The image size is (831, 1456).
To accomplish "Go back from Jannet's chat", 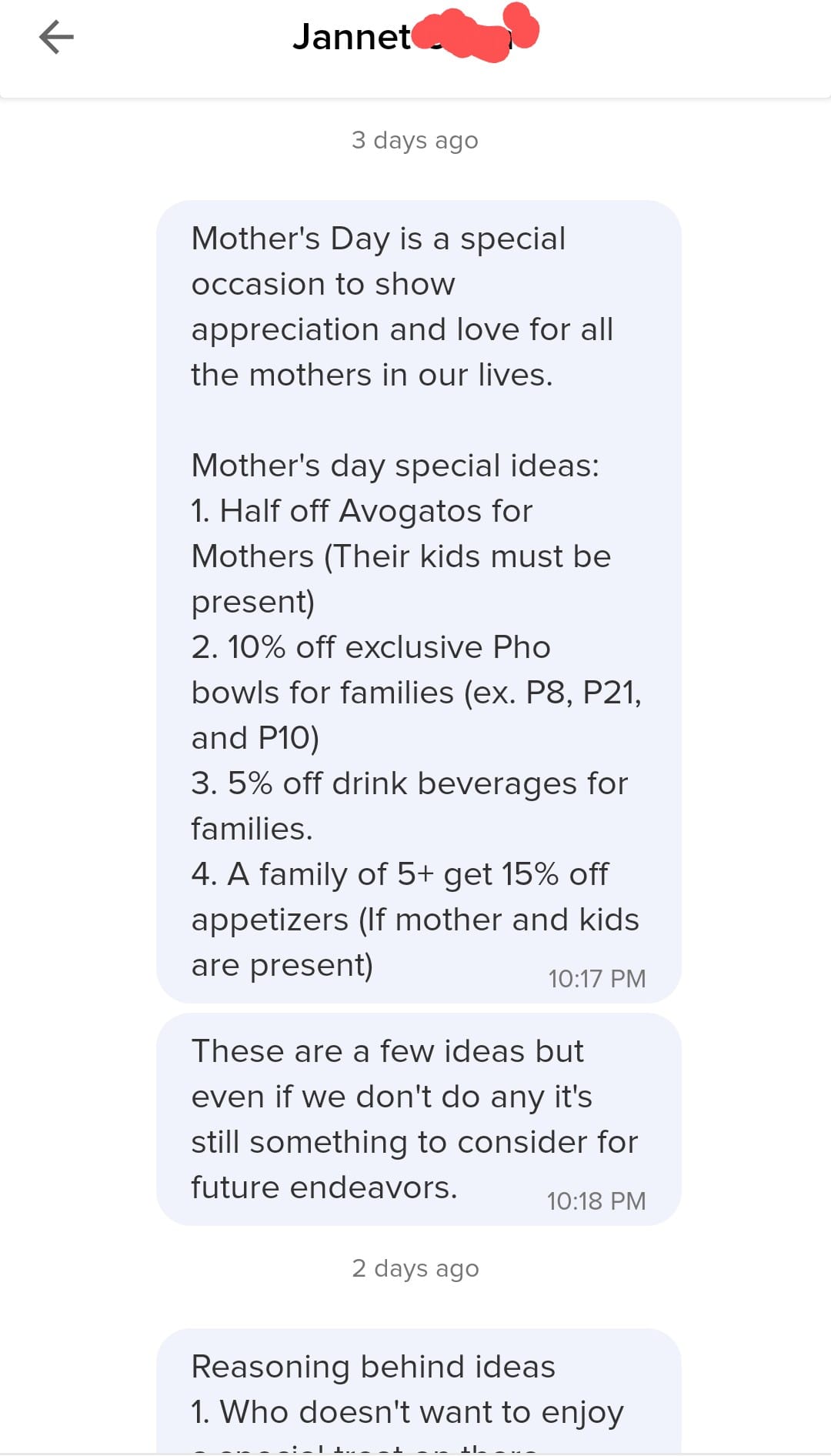I will [56, 37].
